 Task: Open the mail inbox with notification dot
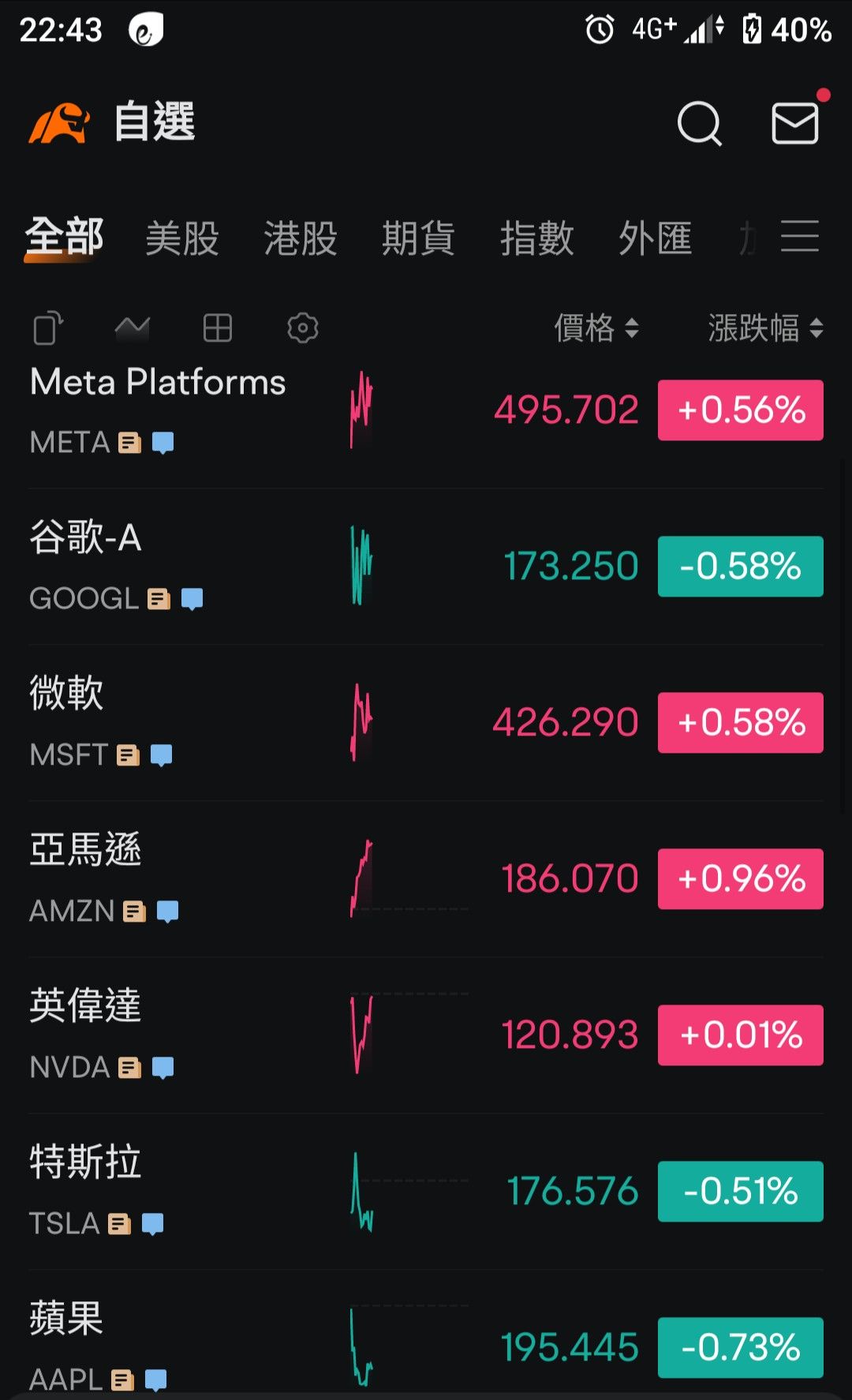pyautogui.click(x=794, y=125)
